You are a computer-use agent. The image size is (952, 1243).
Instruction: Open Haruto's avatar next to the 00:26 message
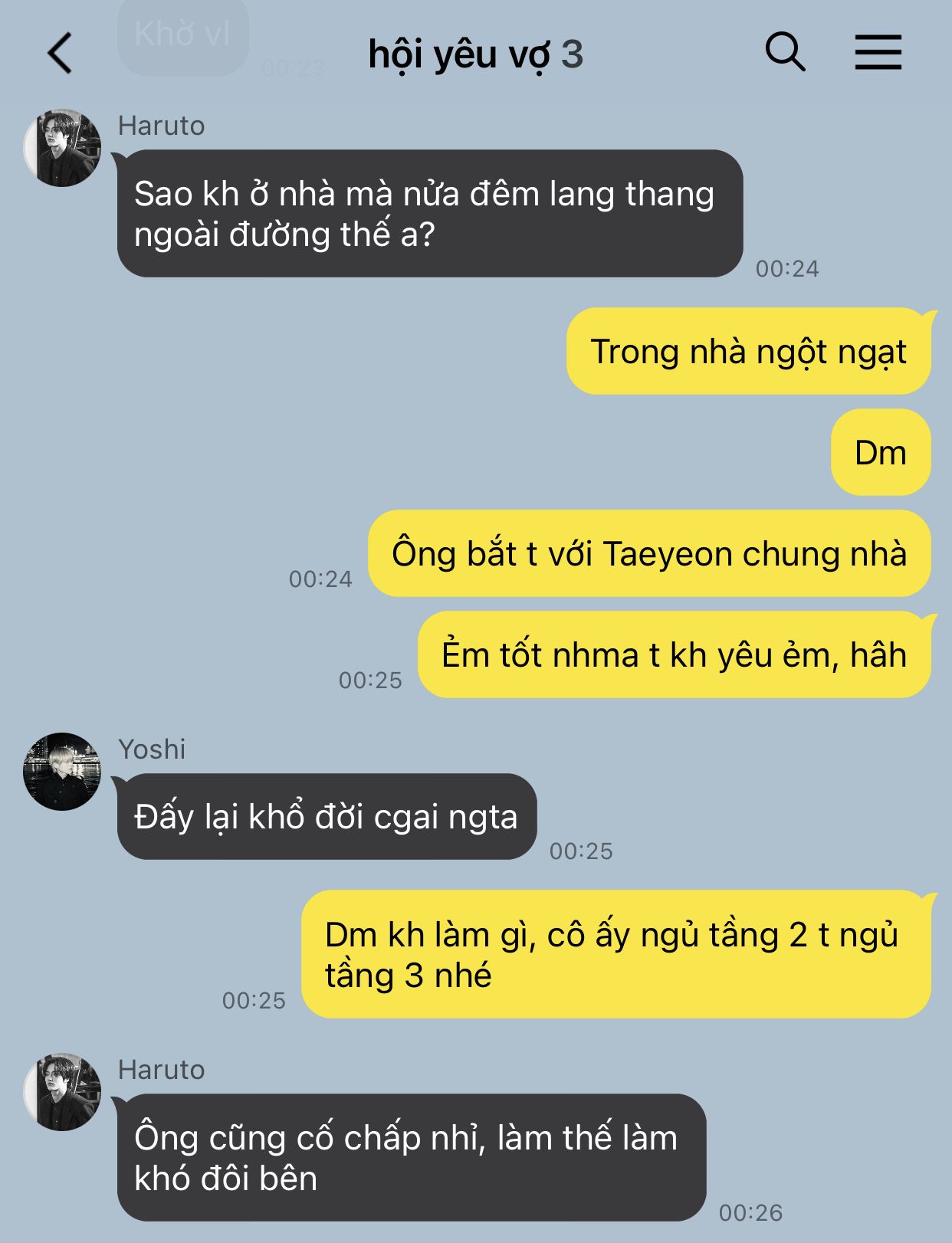(62, 1091)
